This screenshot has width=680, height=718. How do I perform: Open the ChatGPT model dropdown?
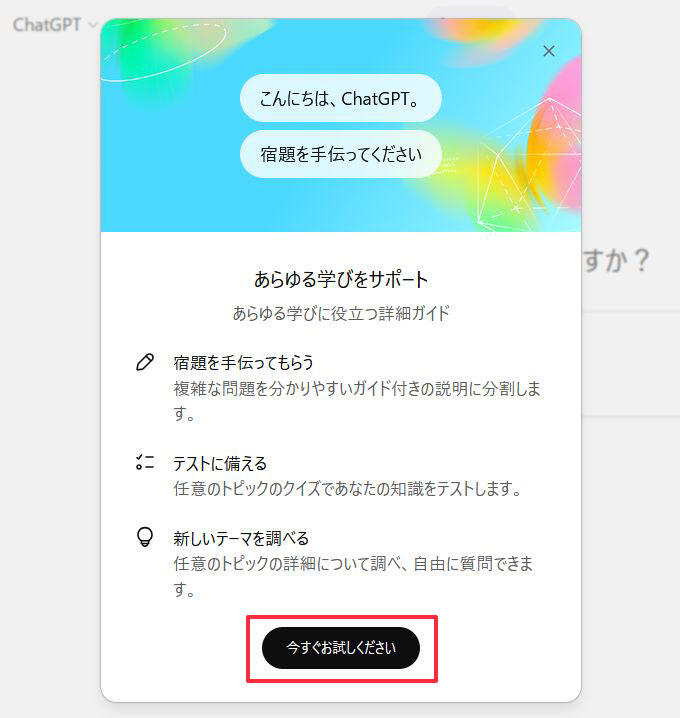55,24
